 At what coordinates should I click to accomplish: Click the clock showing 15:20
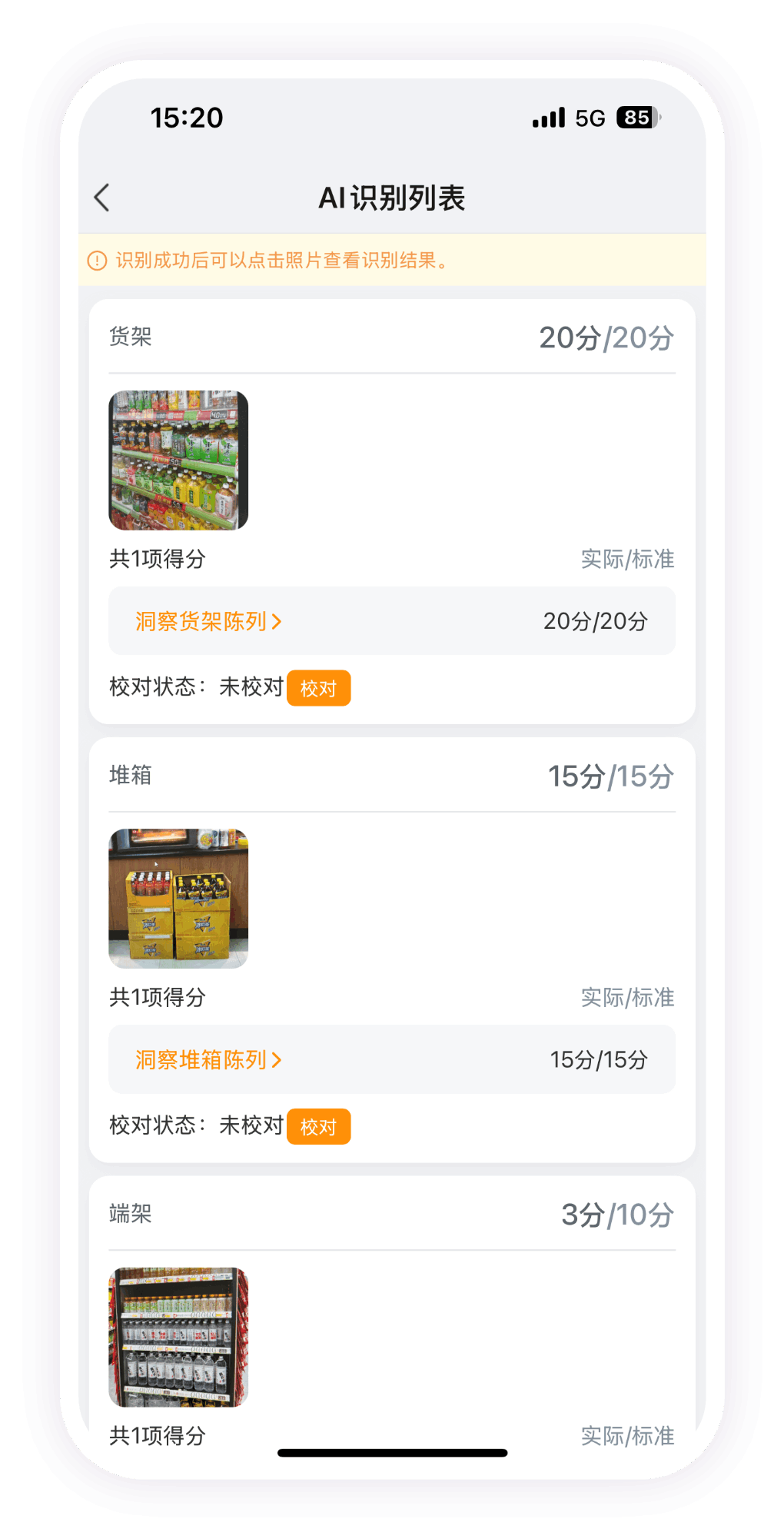[186, 117]
